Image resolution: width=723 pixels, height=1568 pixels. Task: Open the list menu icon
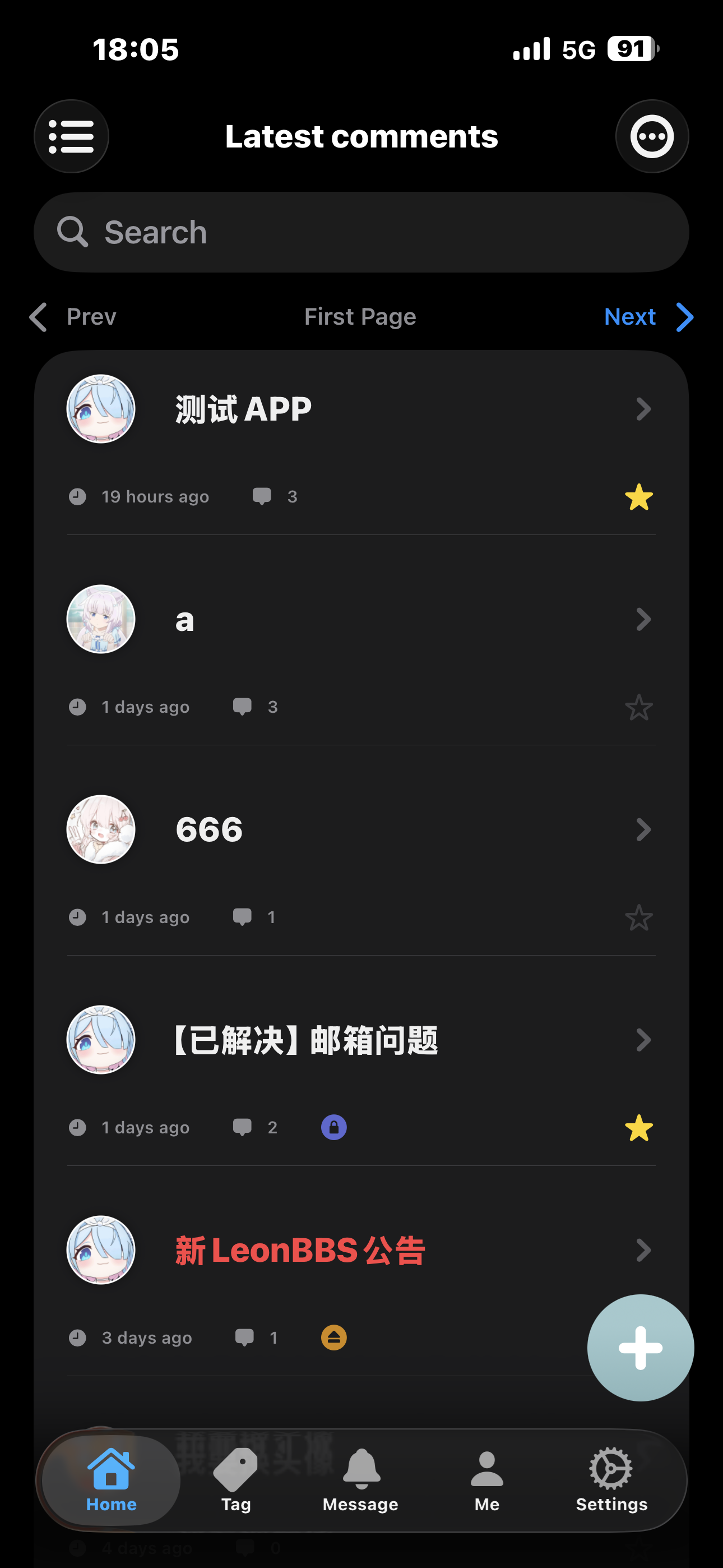pyautogui.click(x=71, y=136)
